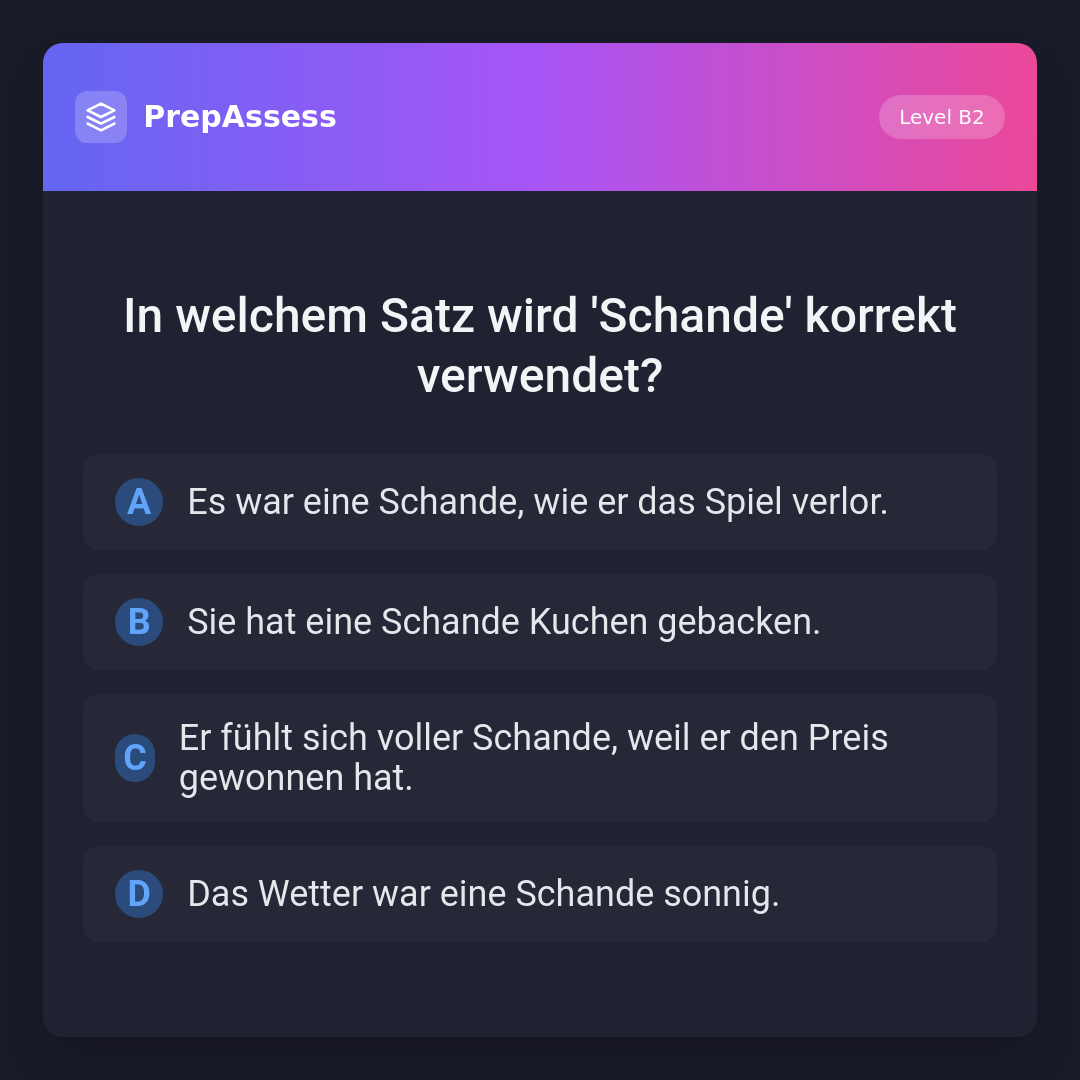The width and height of the screenshot is (1080, 1080).
Task: Pick answer C 'voller Schande'
Action: click(x=538, y=758)
